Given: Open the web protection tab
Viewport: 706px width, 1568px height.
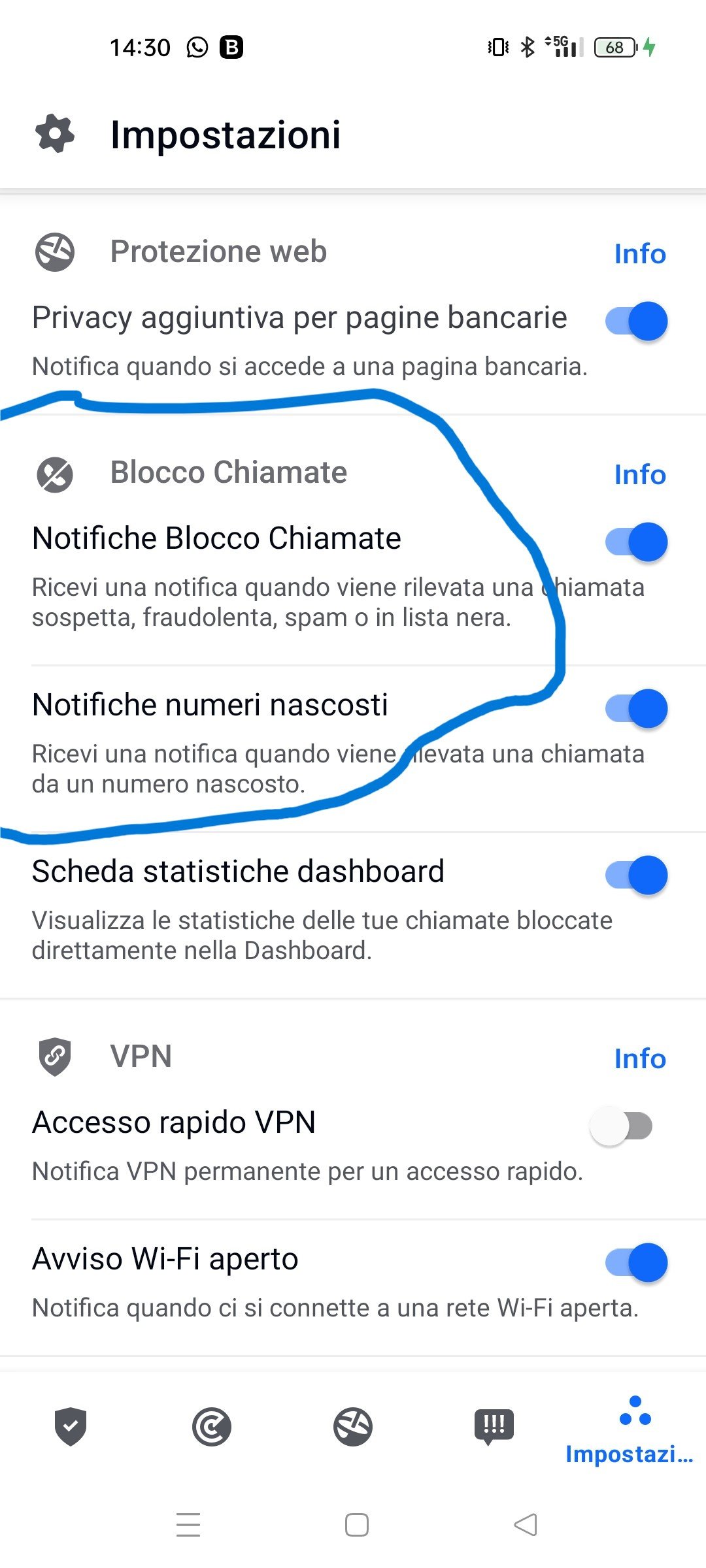Looking at the screenshot, I should coord(353,1426).
